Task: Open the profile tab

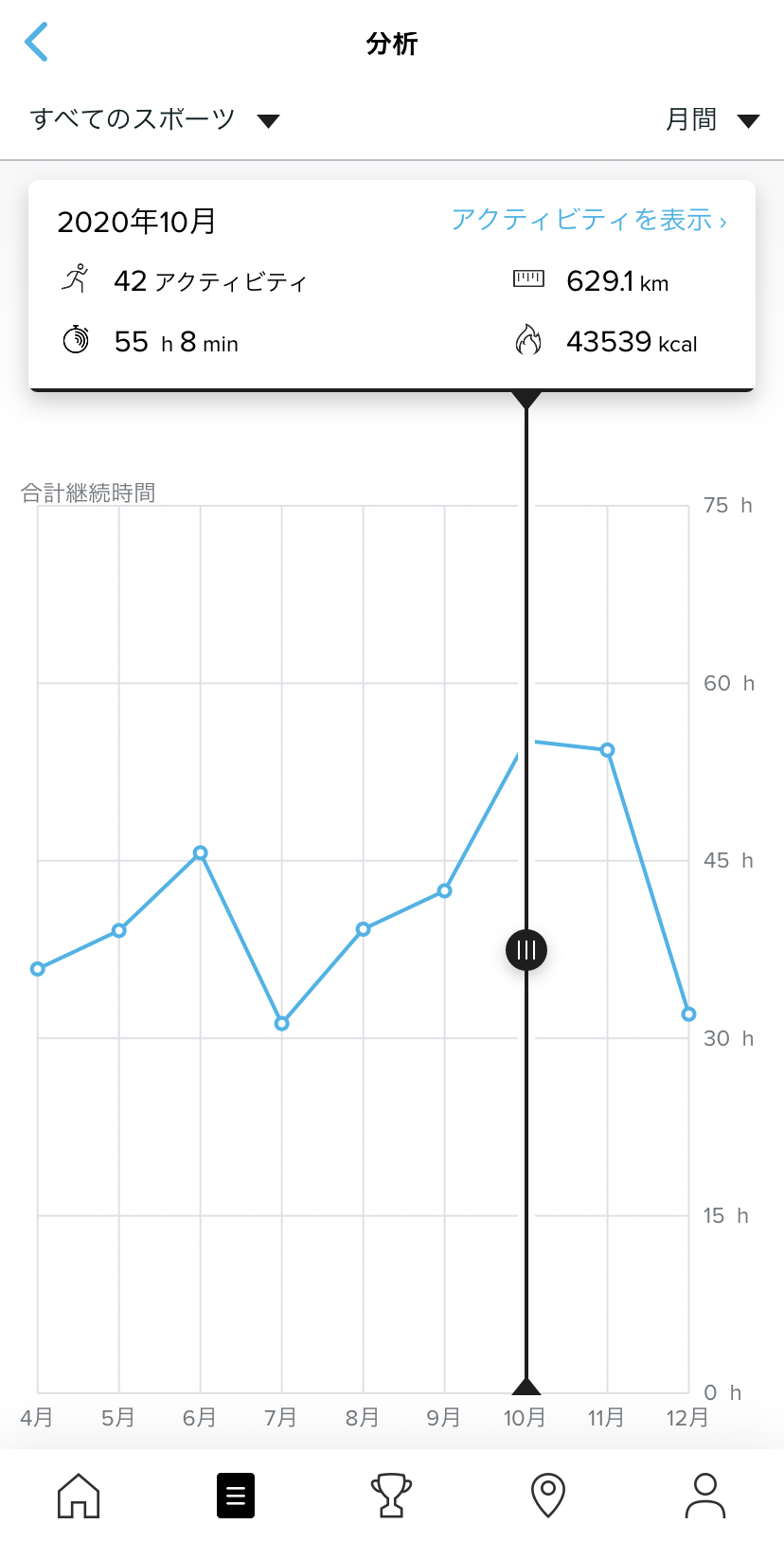Action: pos(705,1496)
